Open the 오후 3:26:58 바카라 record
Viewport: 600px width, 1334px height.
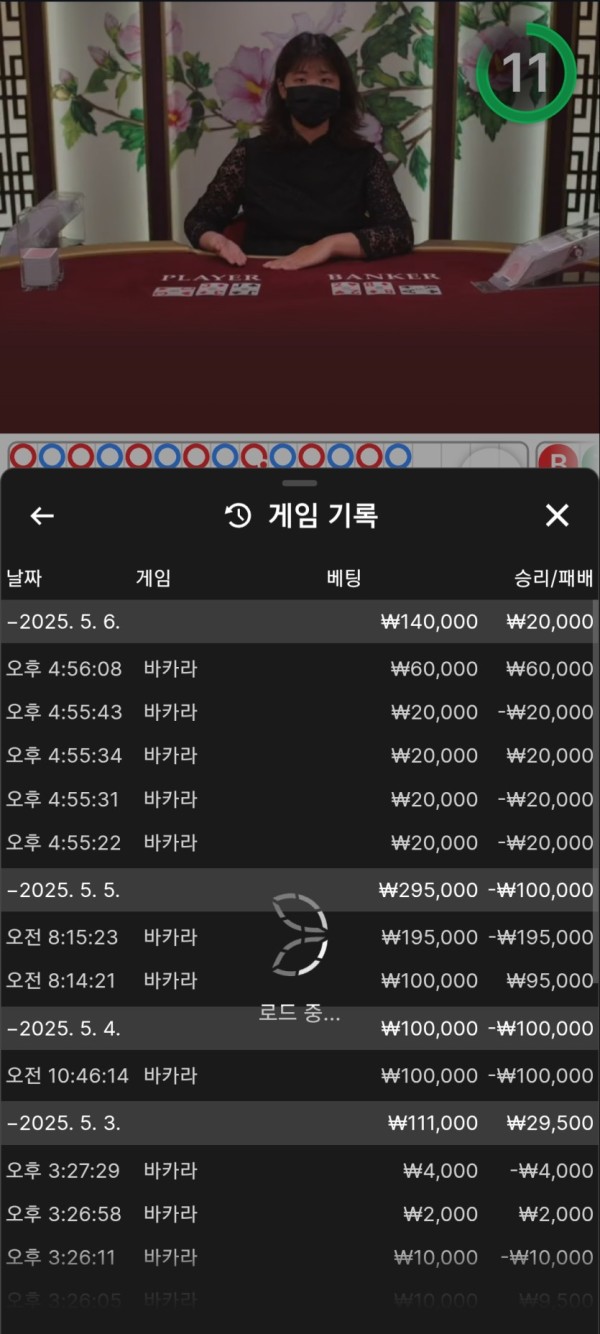click(x=300, y=1214)
